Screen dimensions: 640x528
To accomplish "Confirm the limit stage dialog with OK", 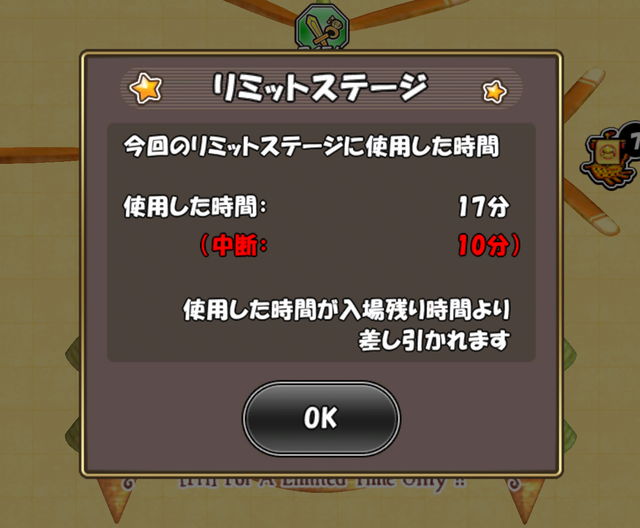I will pos(321,418).
